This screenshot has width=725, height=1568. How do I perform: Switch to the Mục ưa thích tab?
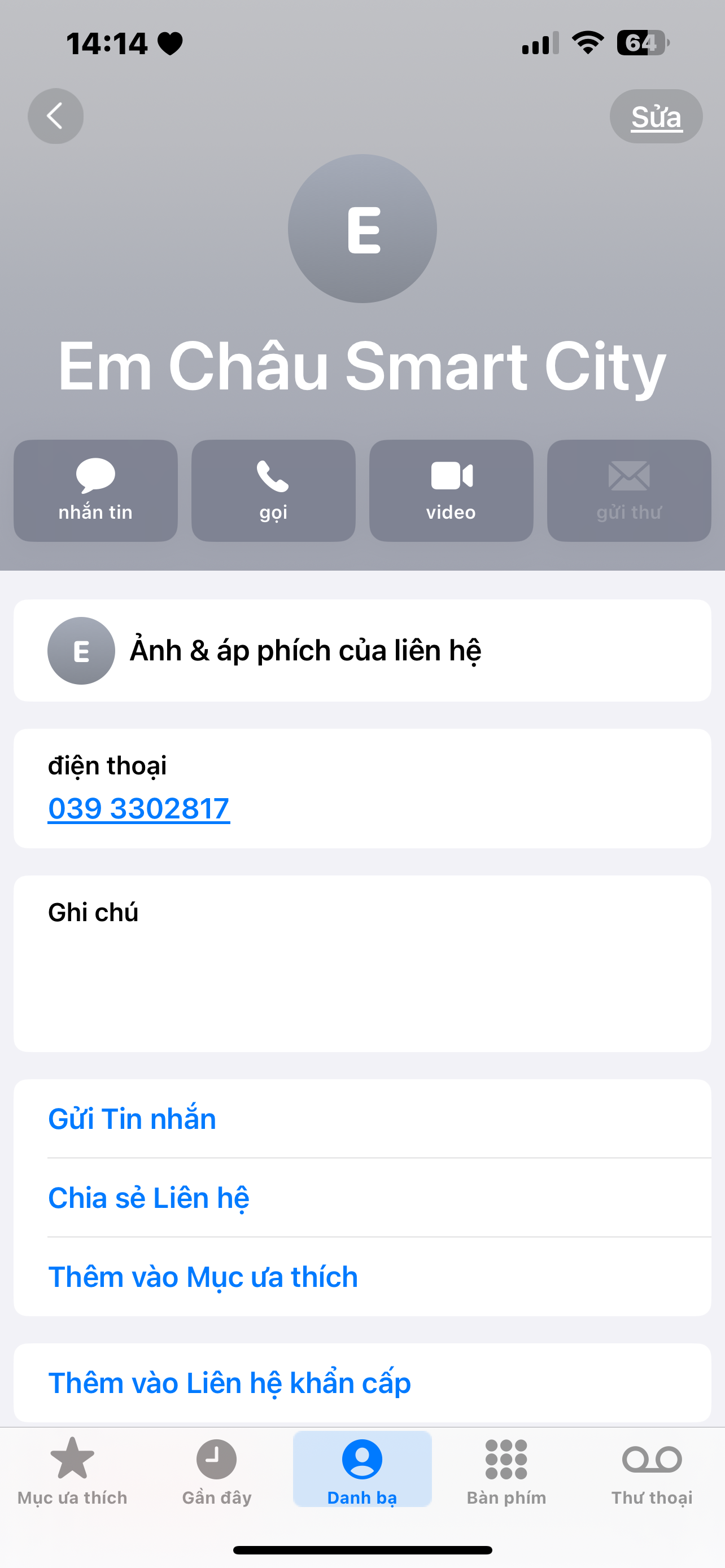(72, 1470)
